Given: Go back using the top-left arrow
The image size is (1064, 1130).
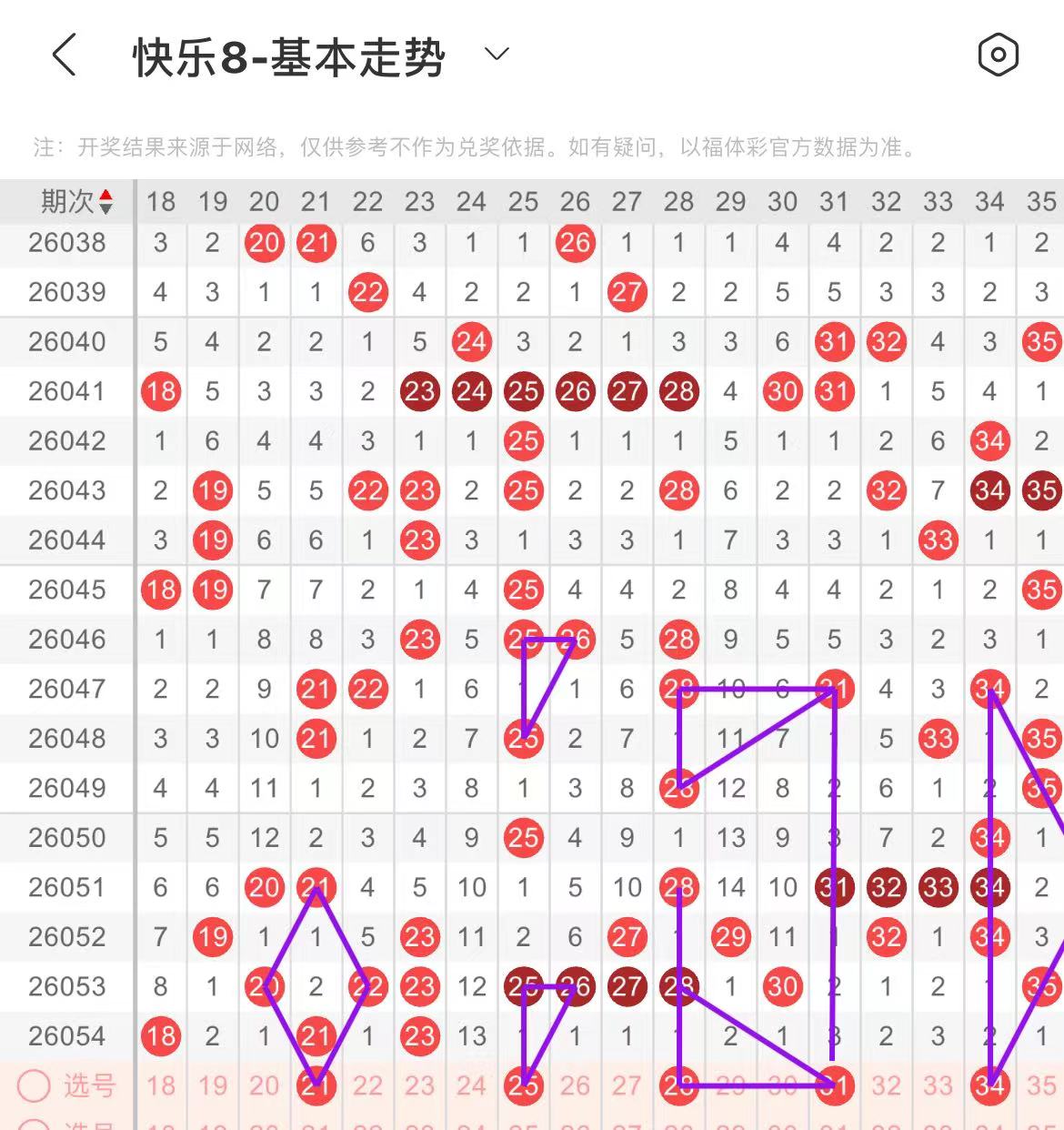Looking at the screenshot, I should tap(64, 55).
